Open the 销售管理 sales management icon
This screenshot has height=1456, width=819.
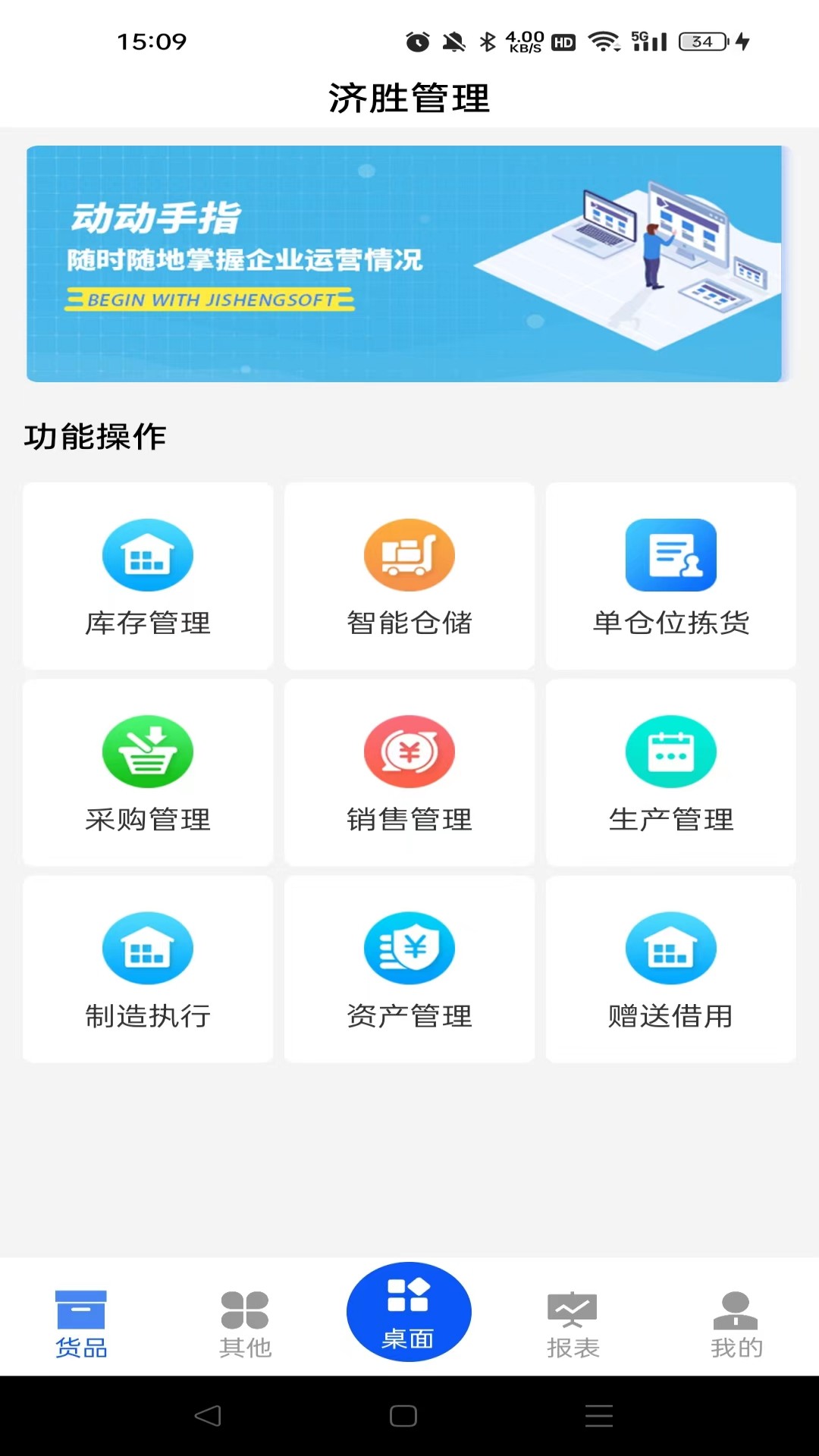[x=409, y=752]
